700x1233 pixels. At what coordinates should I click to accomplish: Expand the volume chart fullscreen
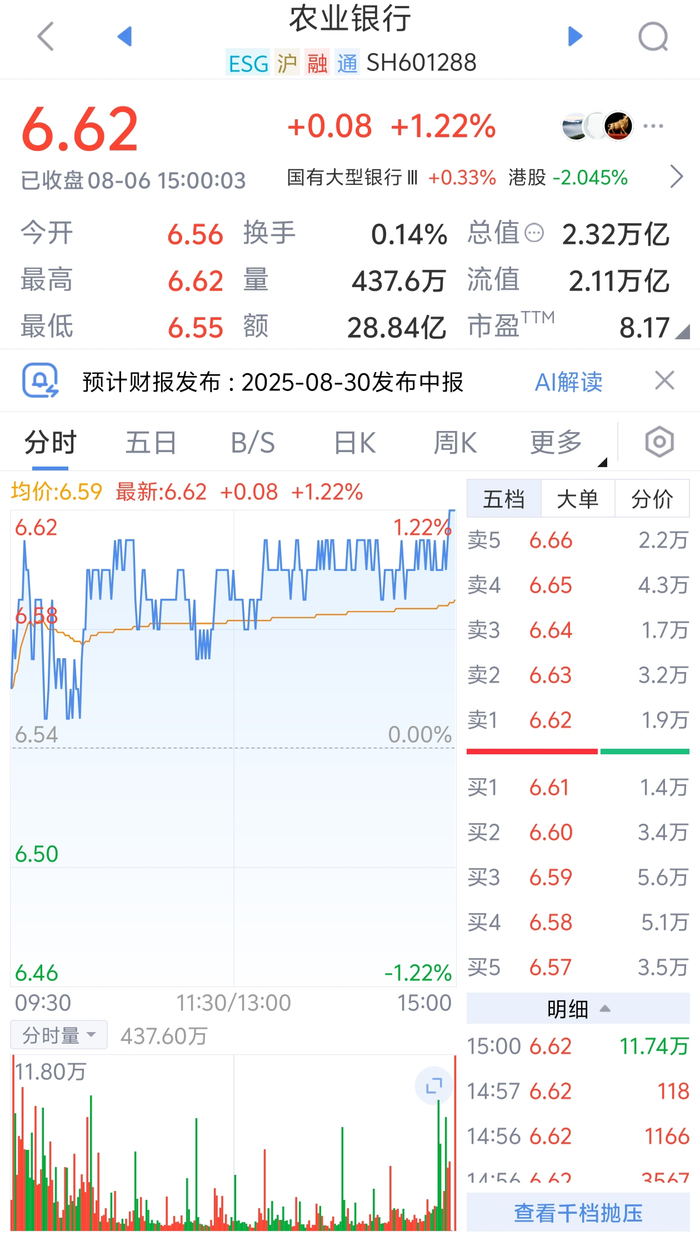(x=434, y=1086)
